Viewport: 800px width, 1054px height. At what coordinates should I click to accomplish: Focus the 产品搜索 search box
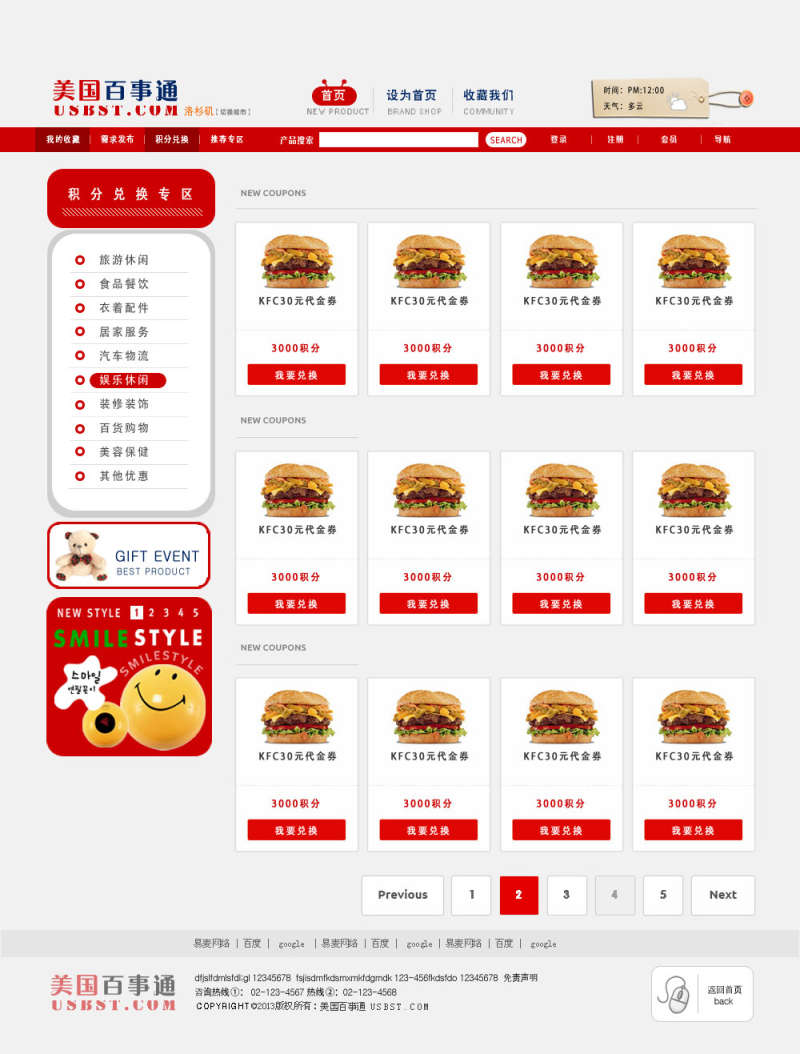398,140
